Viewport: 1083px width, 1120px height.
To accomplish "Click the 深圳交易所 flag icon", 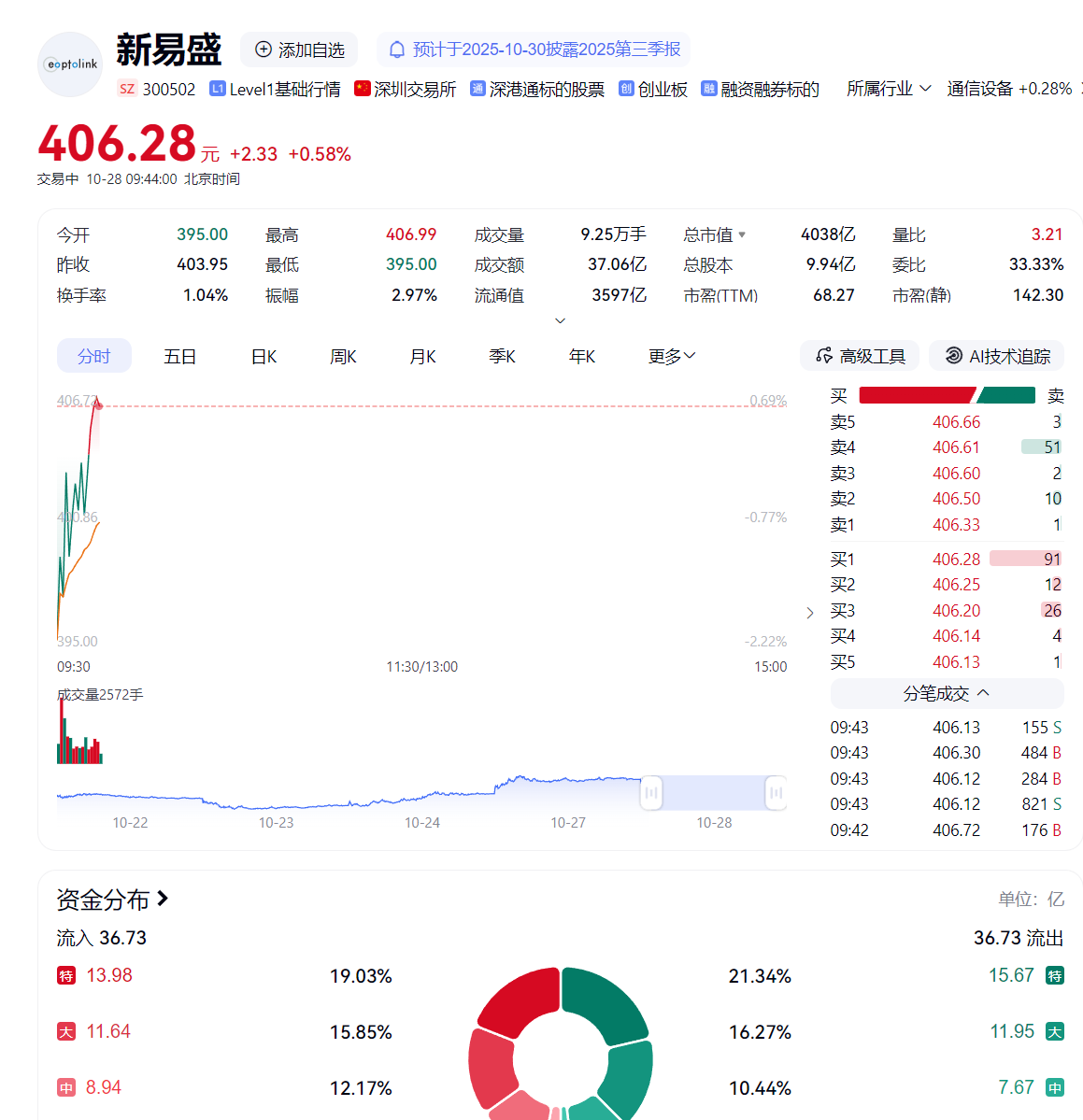I will click(361, 89).
